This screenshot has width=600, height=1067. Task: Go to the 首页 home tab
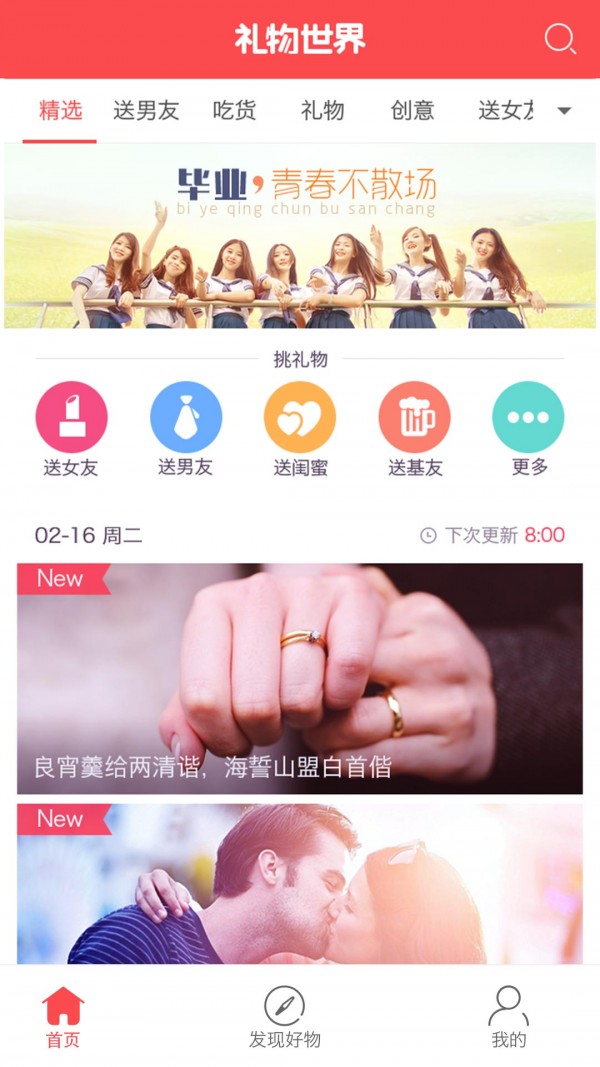point(63,1017)
